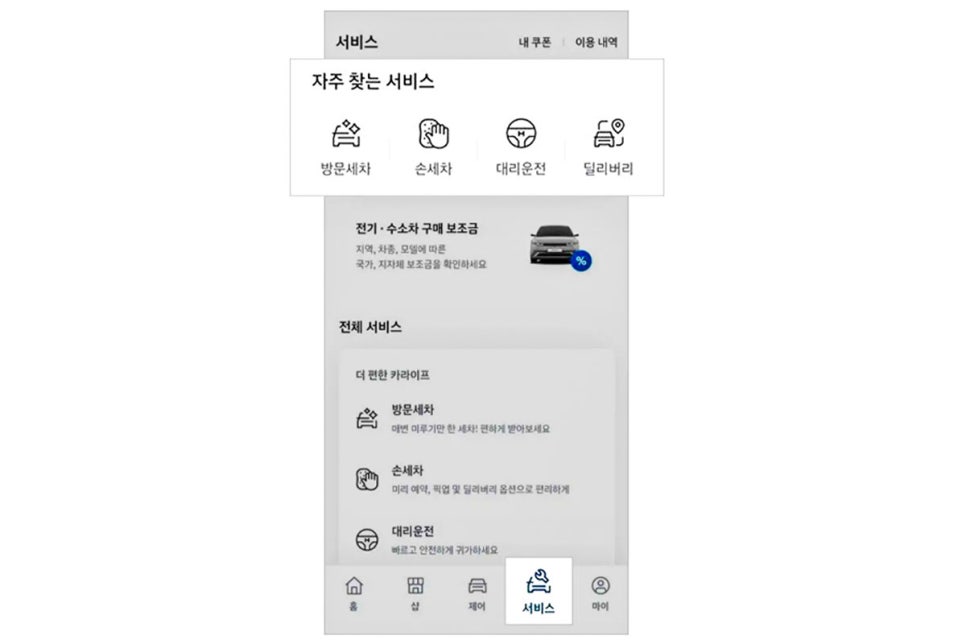
Task: Select 손세차 shortcut under 자주 찾는 서비스
Action: [x=433, y=147]
